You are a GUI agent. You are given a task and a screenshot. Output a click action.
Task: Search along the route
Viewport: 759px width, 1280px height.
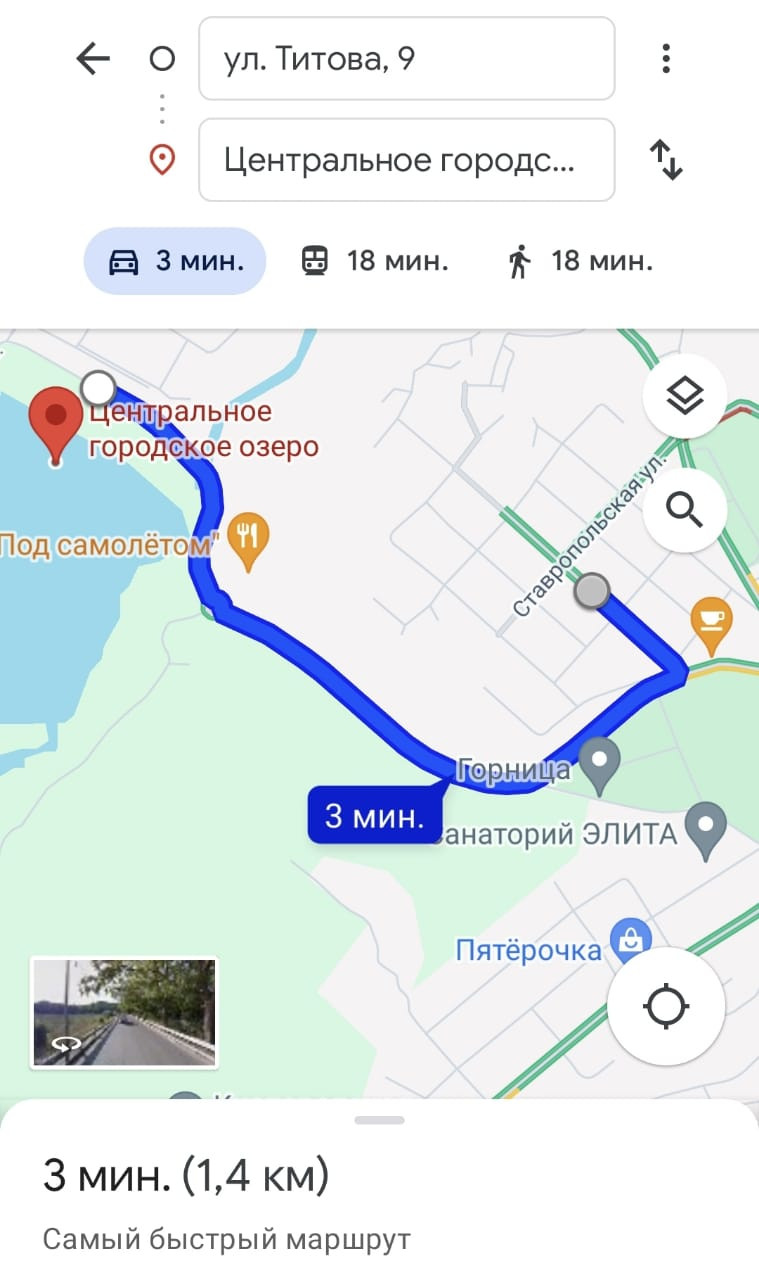tap(685, 510)
